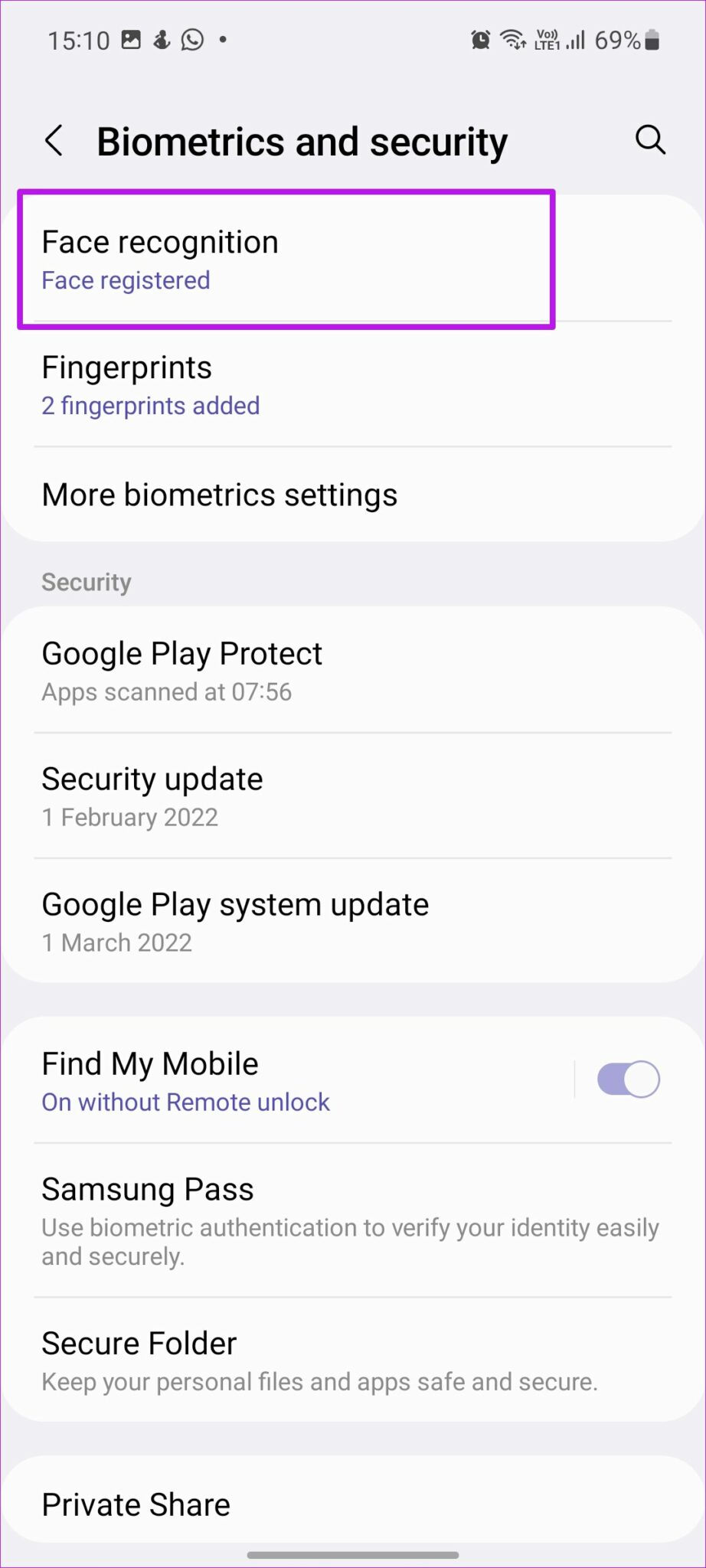Tap the alarm clock status icon
The width and height of the screenshot is (706, 1568).
click(x=479, y=38)
